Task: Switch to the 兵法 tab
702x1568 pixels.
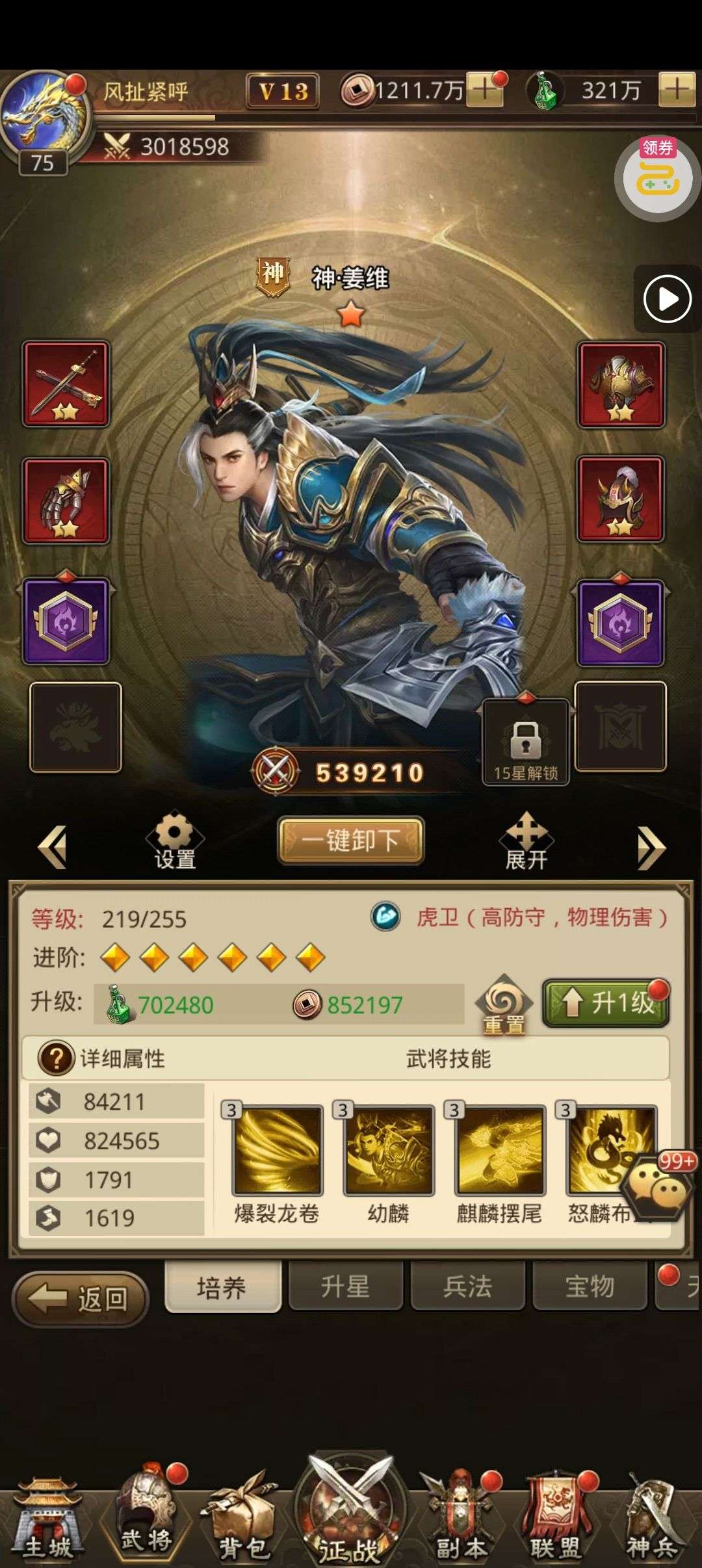Action: [x=467, y=1287]
